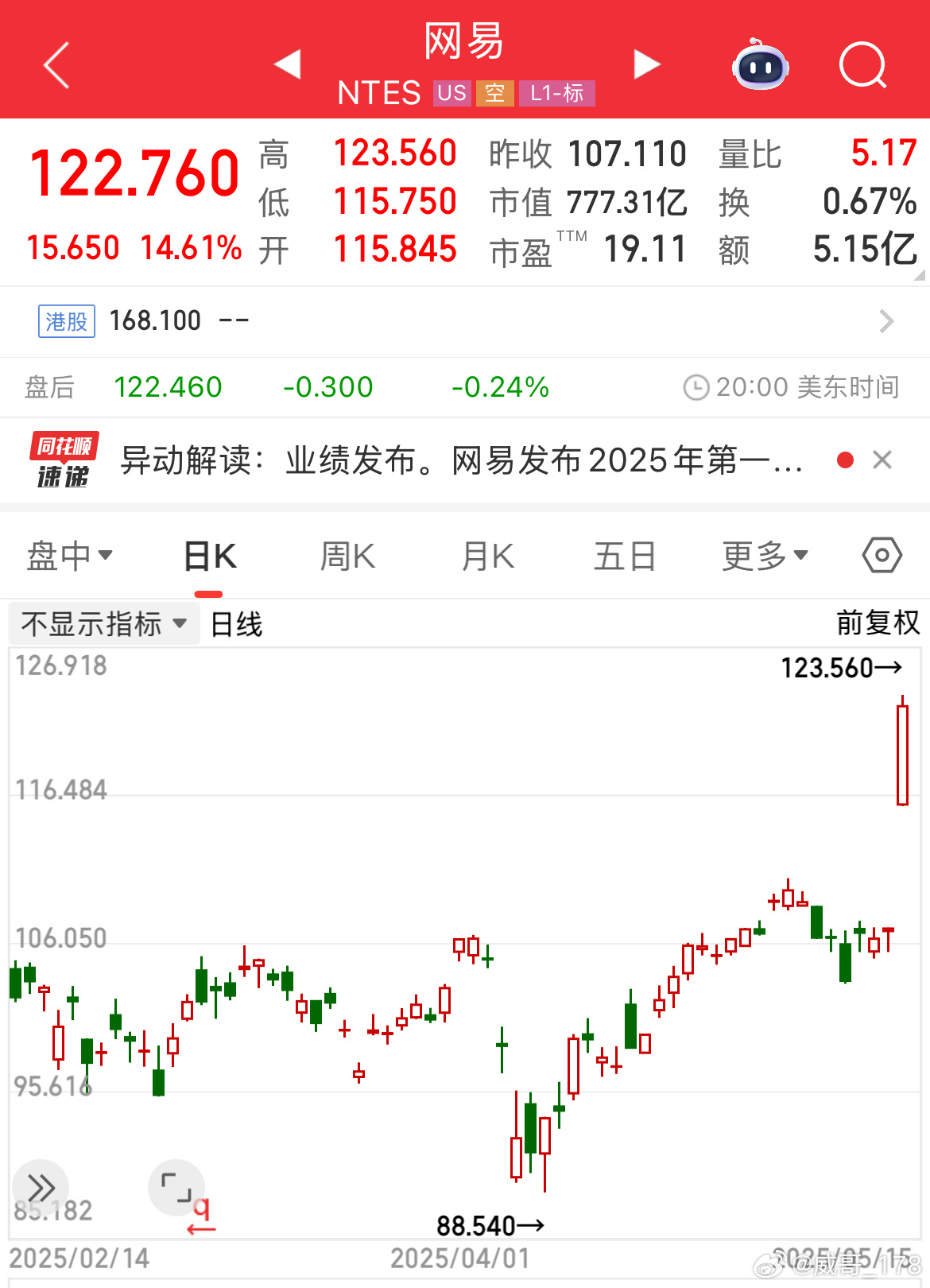The height and width of the screenshot is (1288, 930).
Task: Click the 同花顺速递 logo
Action: [64, 460]
